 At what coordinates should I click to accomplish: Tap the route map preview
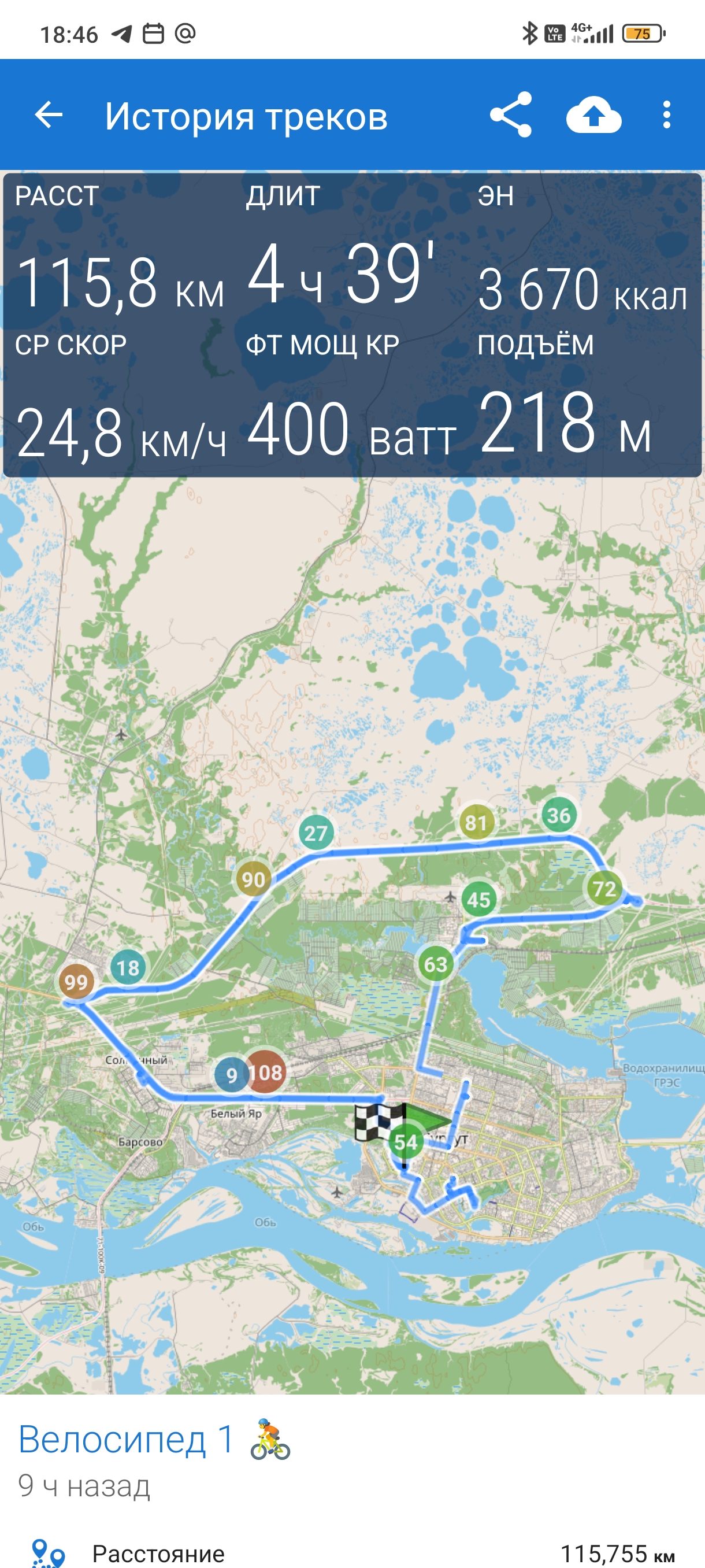(352, 934)
